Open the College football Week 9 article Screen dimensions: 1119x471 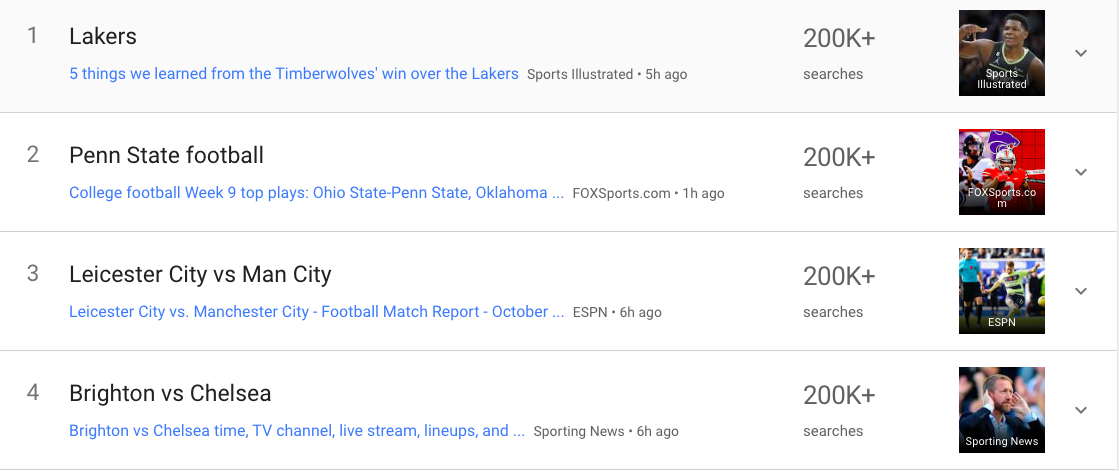point(316,193)
